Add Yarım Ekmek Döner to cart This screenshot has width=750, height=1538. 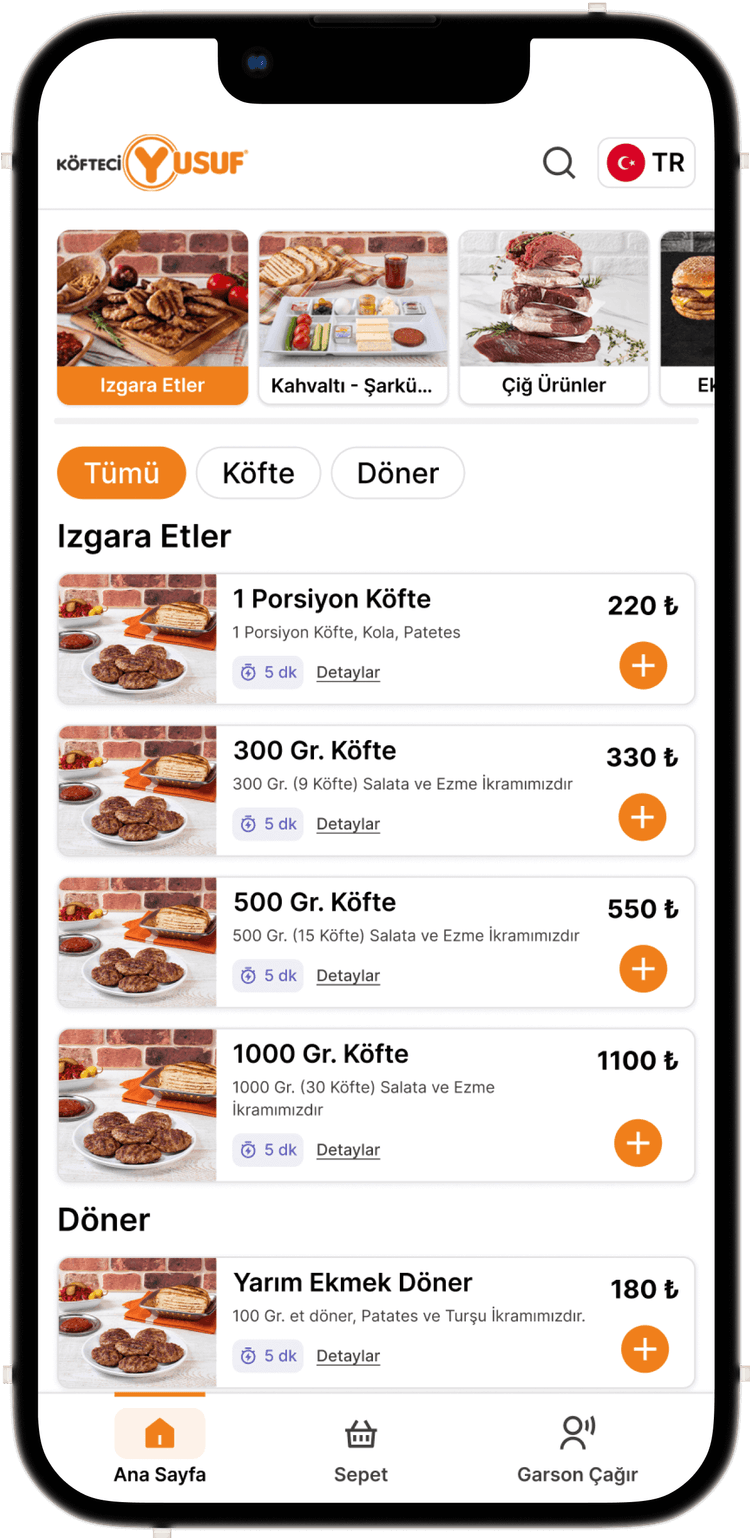645,1349
